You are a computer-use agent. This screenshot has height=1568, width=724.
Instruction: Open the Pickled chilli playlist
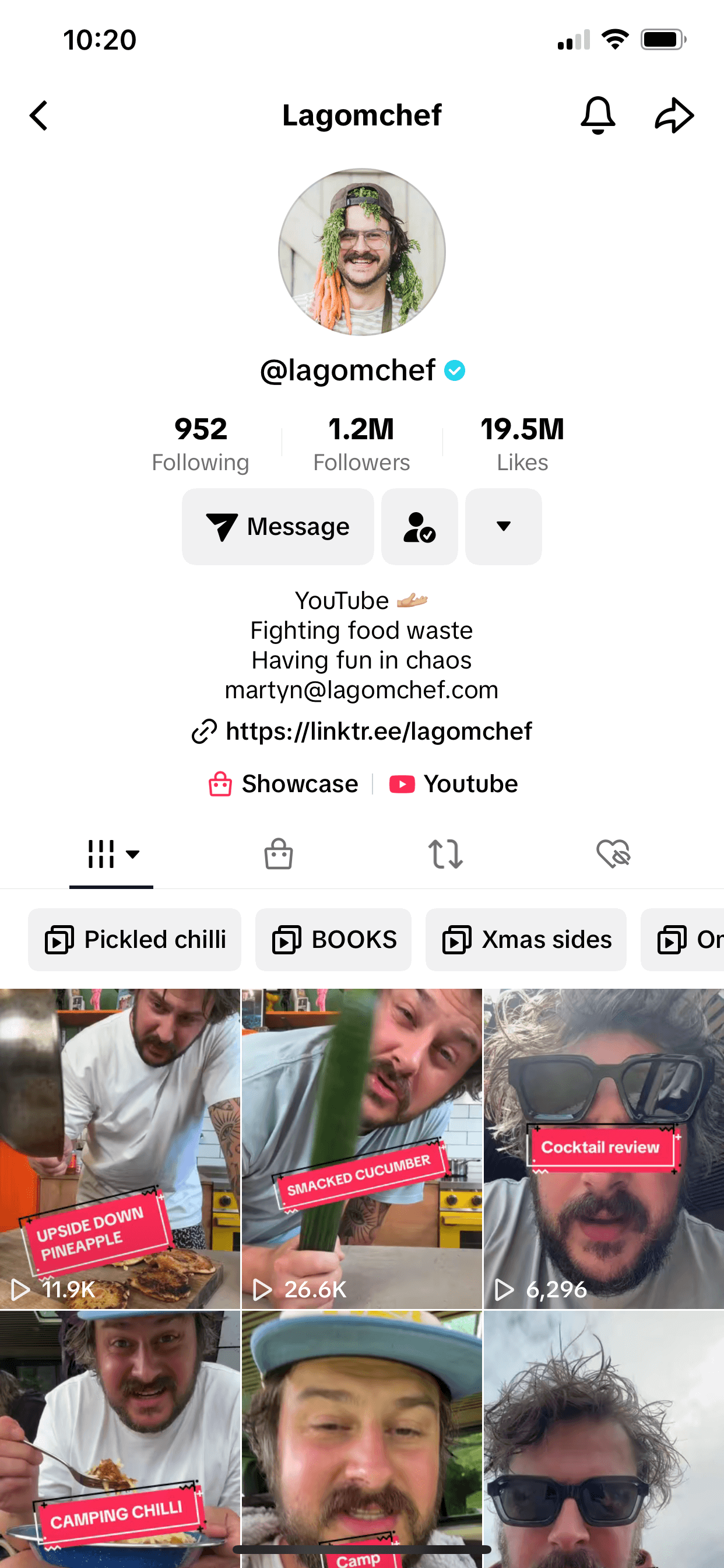point(135,940)
